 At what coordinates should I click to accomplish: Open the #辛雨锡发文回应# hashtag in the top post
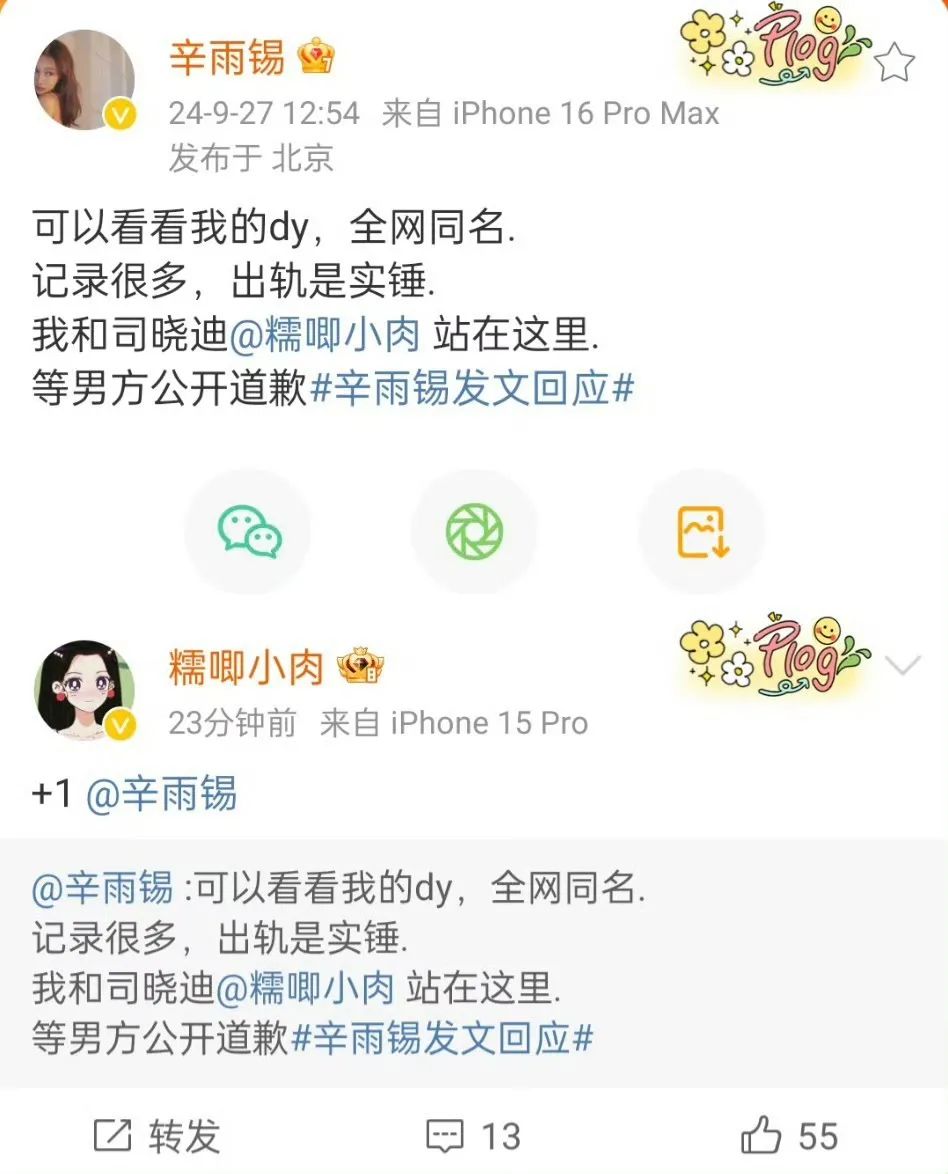[x=472, y=389]
